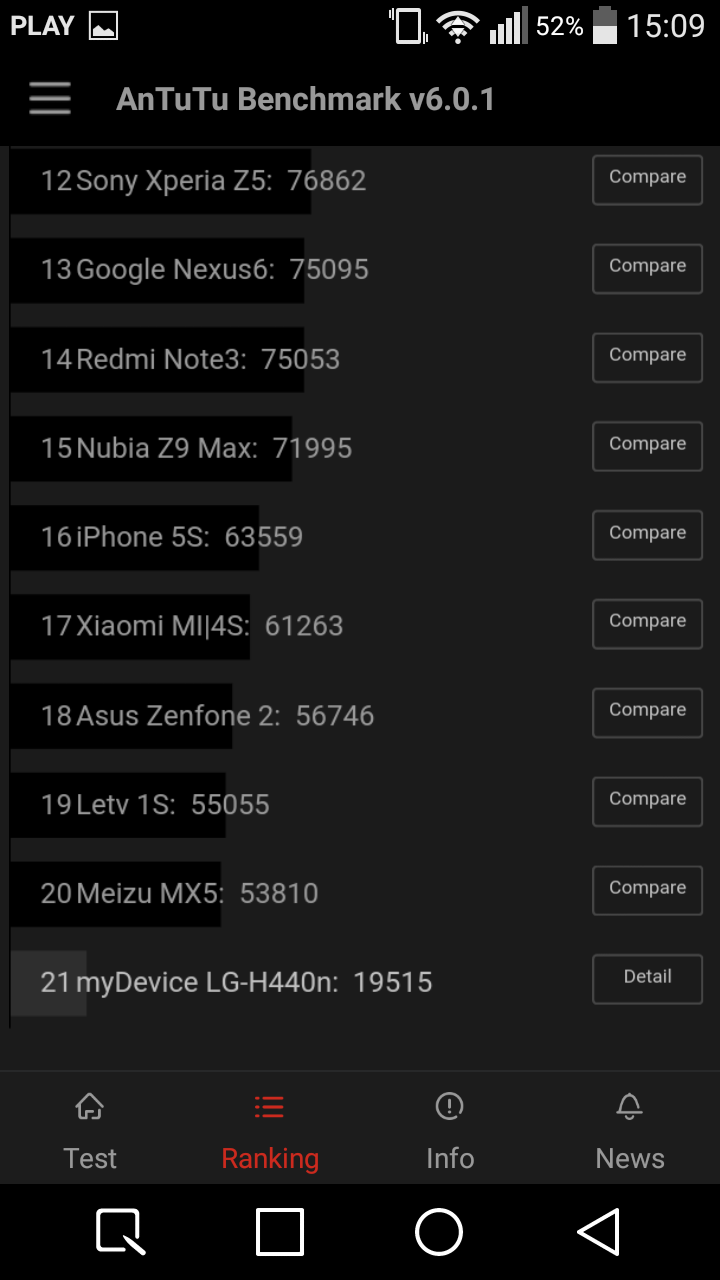Viewport: 720px width, 1280px height.
Task: Go to the home screen
Action: click(x=439, y=1231)
